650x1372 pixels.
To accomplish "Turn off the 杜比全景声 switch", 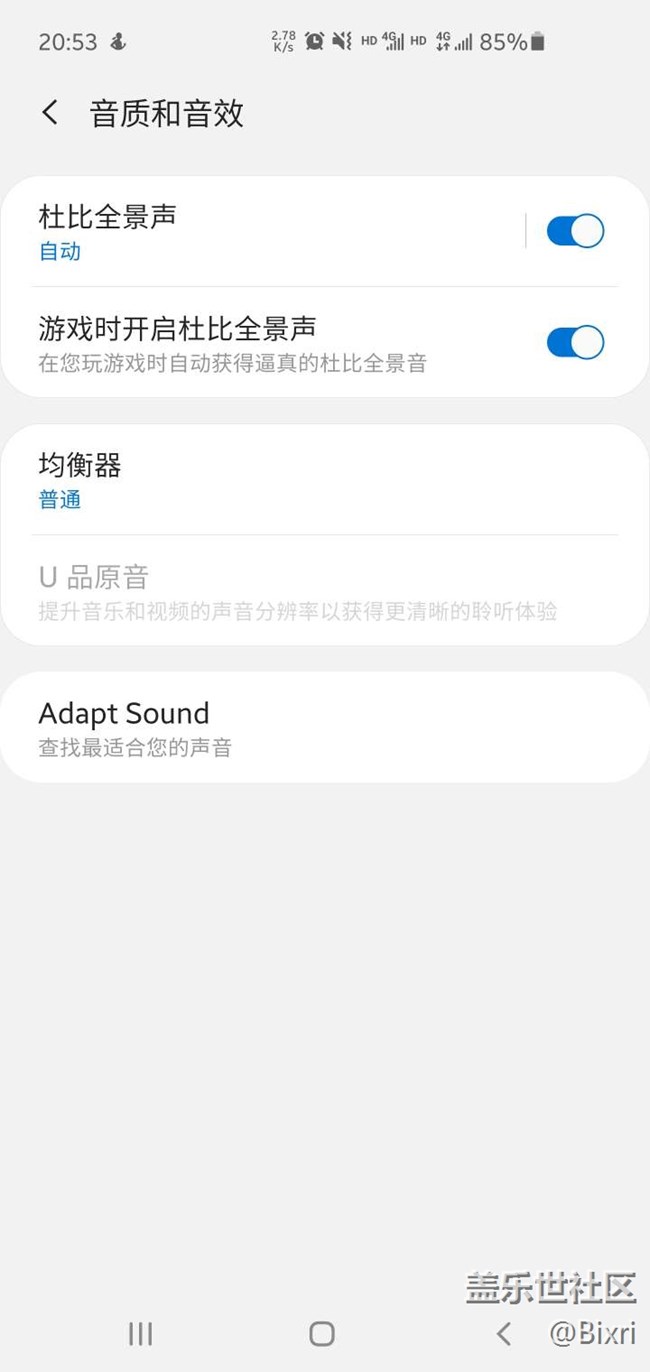I will 575,231.
